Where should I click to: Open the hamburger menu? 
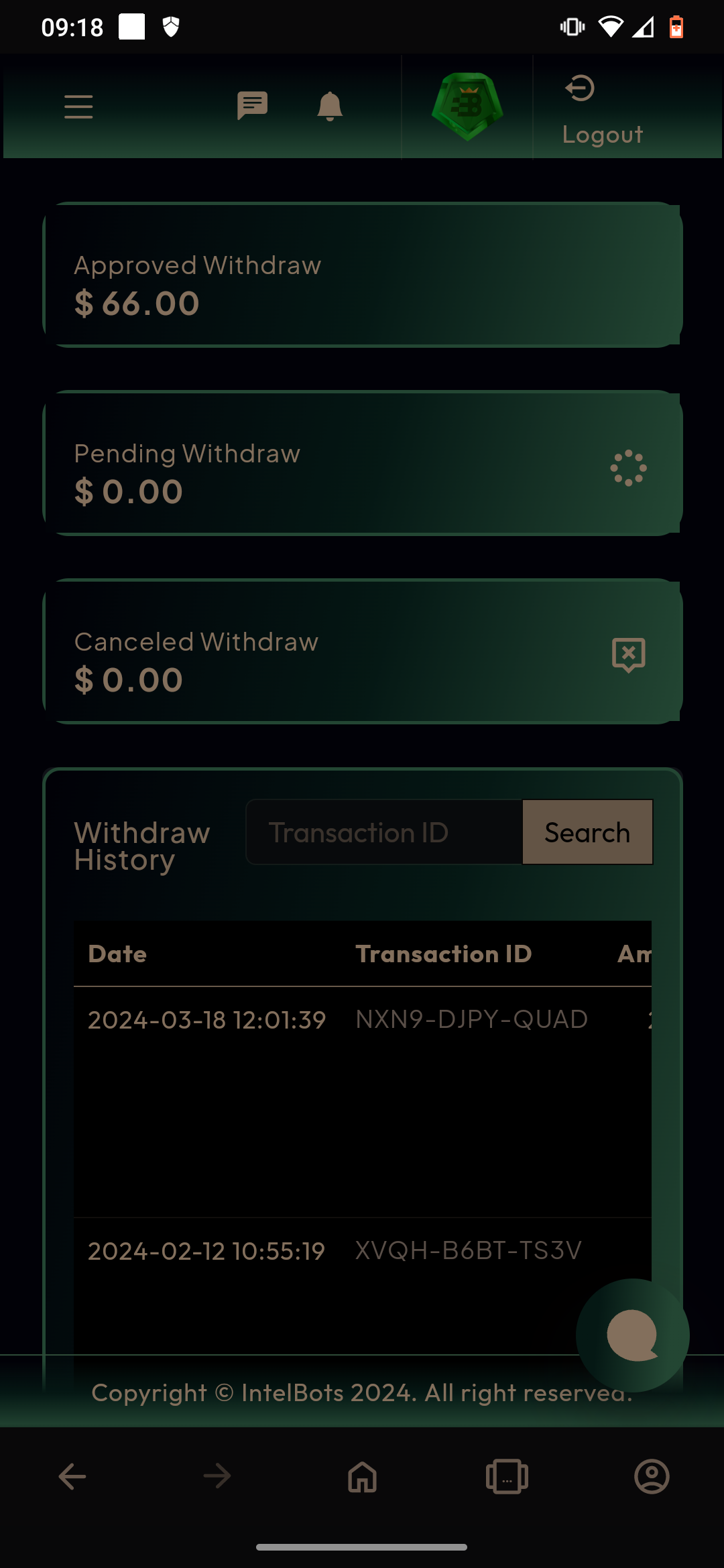(x=78, y=107)
